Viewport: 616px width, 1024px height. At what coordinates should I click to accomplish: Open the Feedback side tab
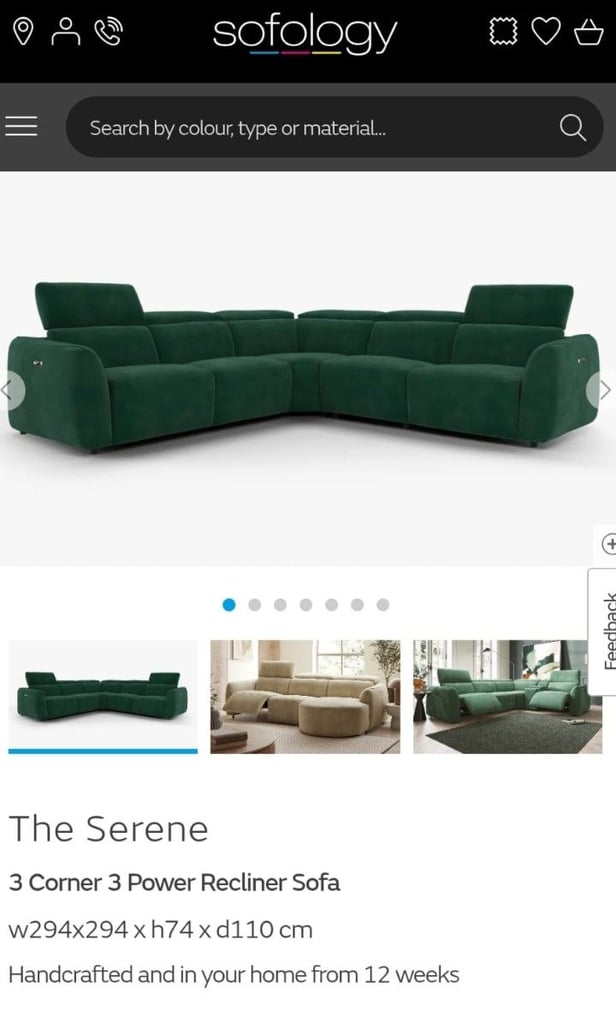pos(602,631)
